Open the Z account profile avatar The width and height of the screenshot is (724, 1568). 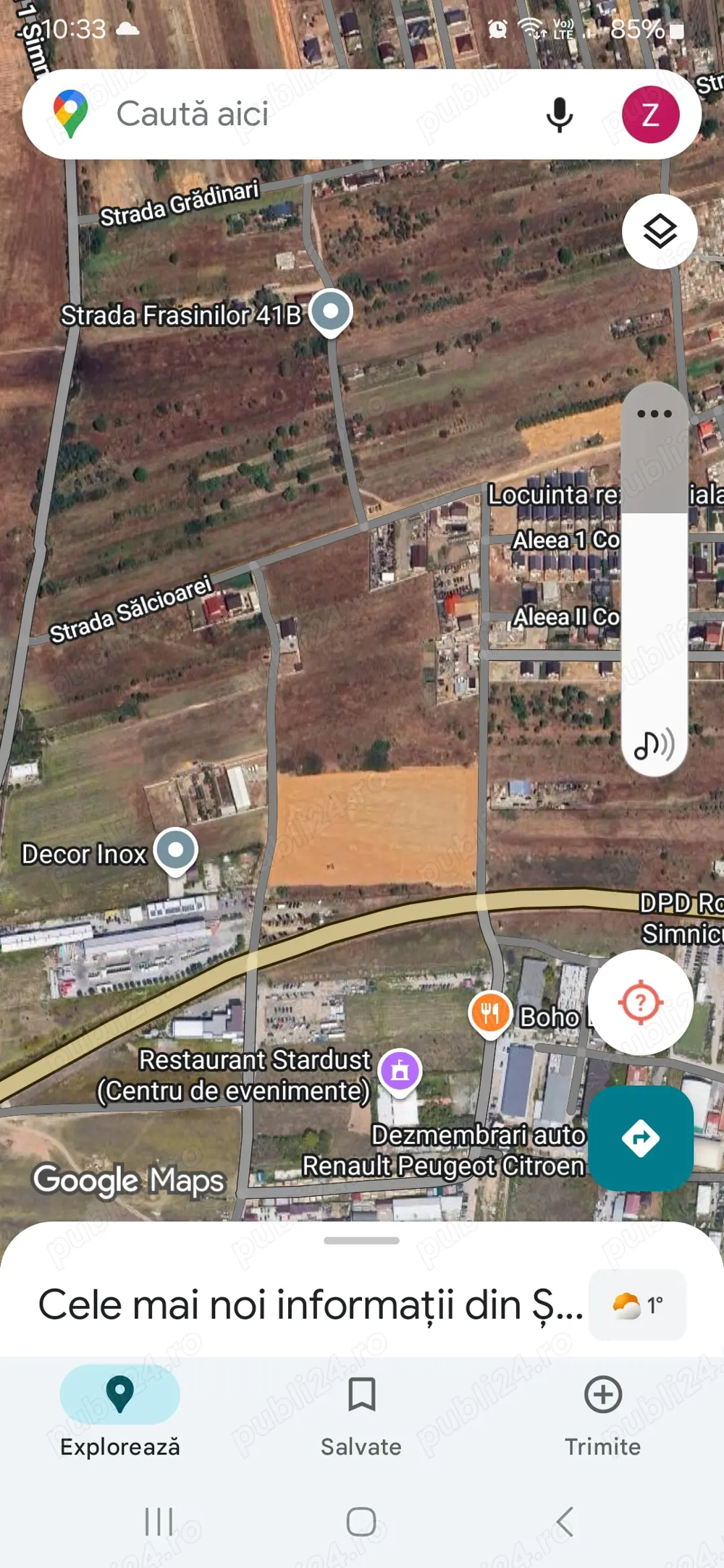(x=650, y=114)
